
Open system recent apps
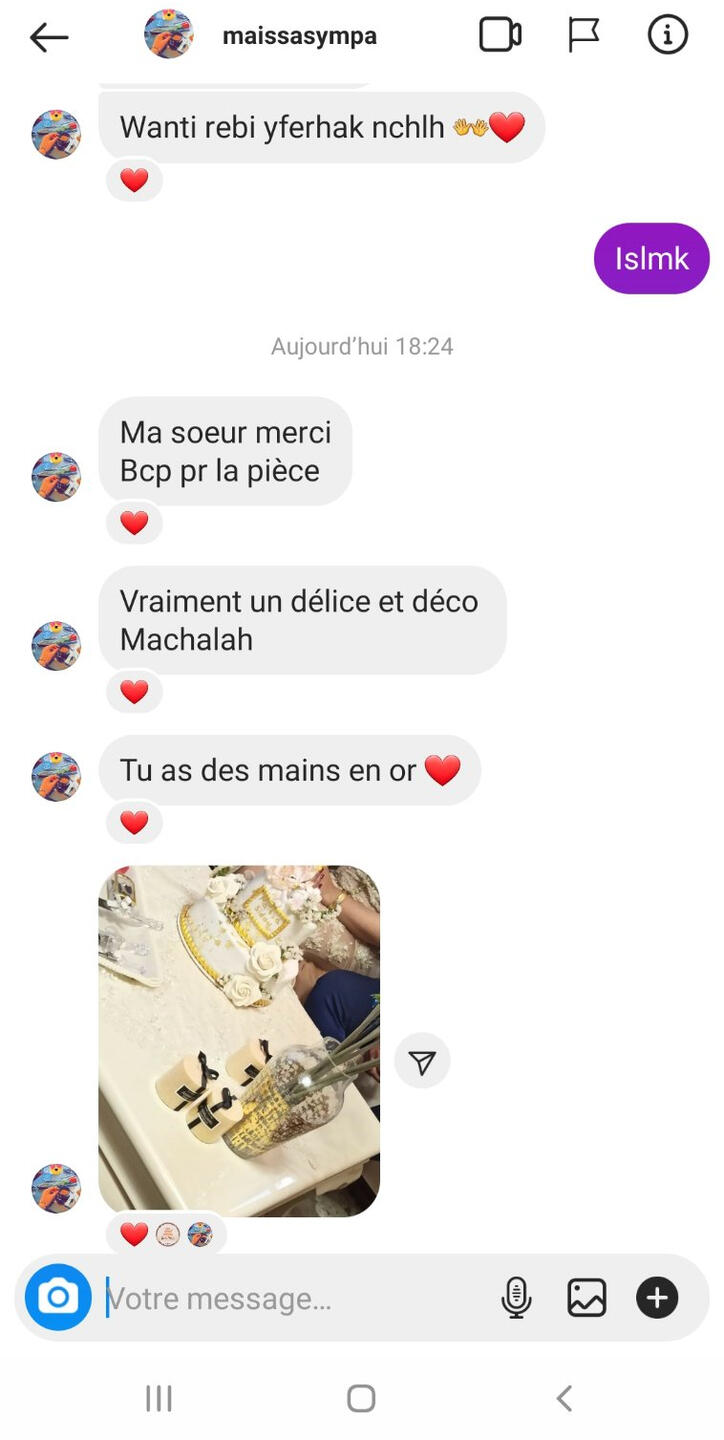click(x=159, y=1398)
